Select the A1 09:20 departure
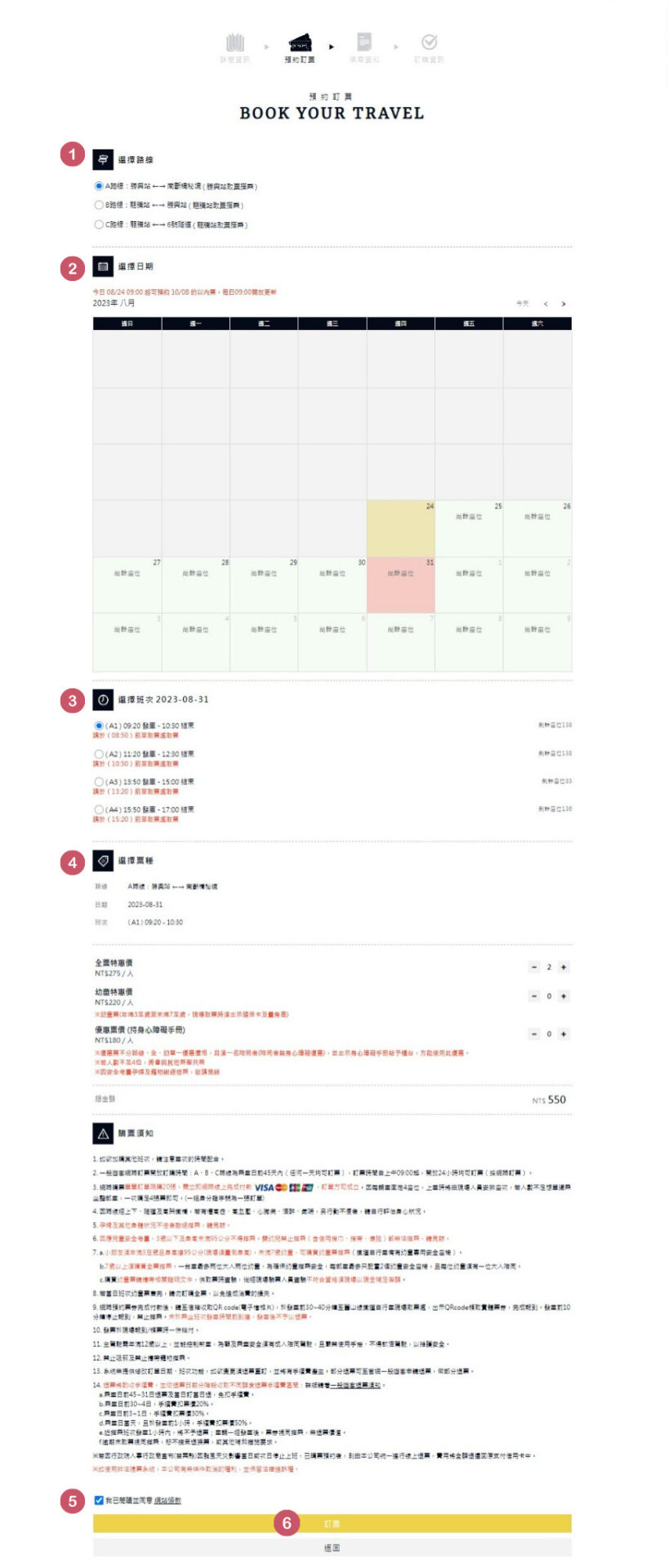Viewport: 668px width, 1568px height. tap(99, 725)
